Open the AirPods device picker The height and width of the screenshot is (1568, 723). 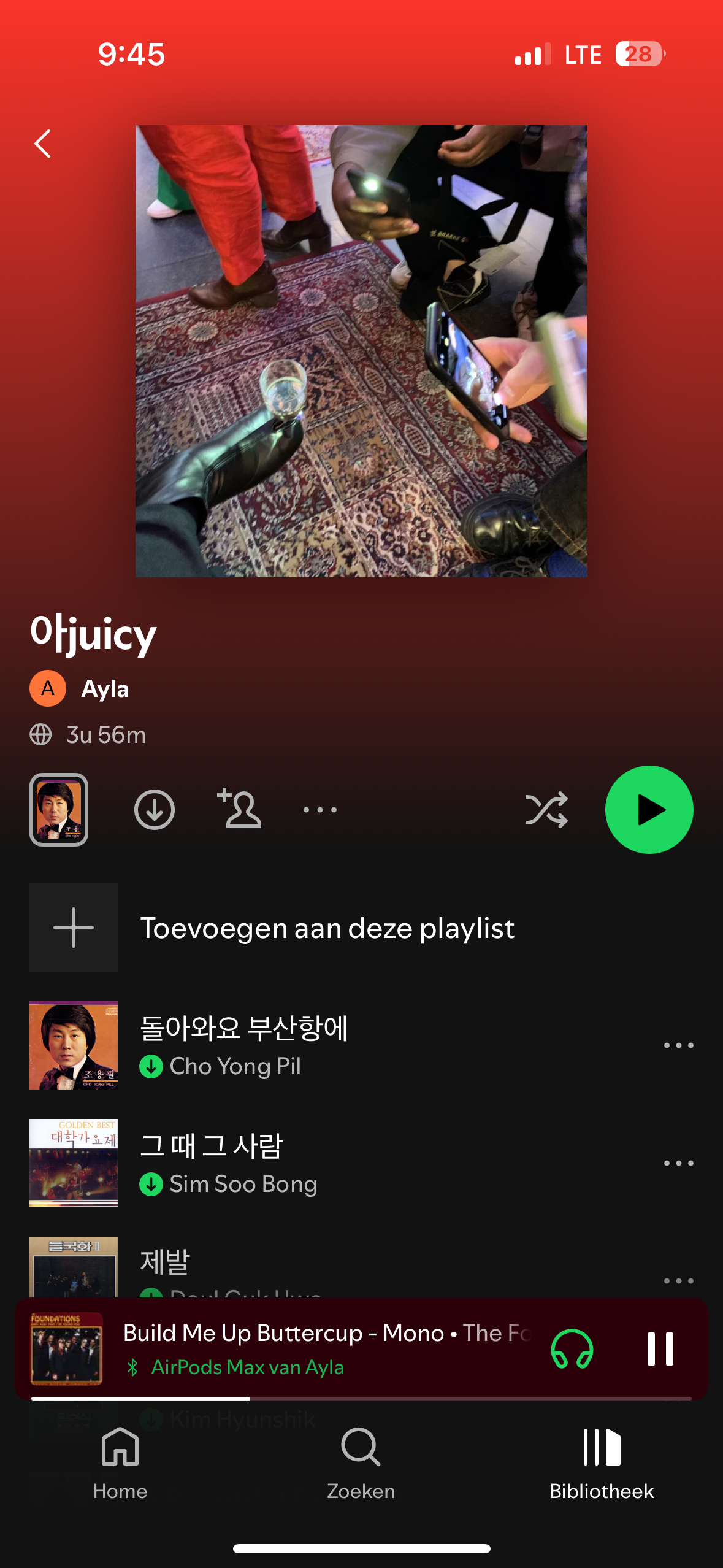(x=572, y=1349)
